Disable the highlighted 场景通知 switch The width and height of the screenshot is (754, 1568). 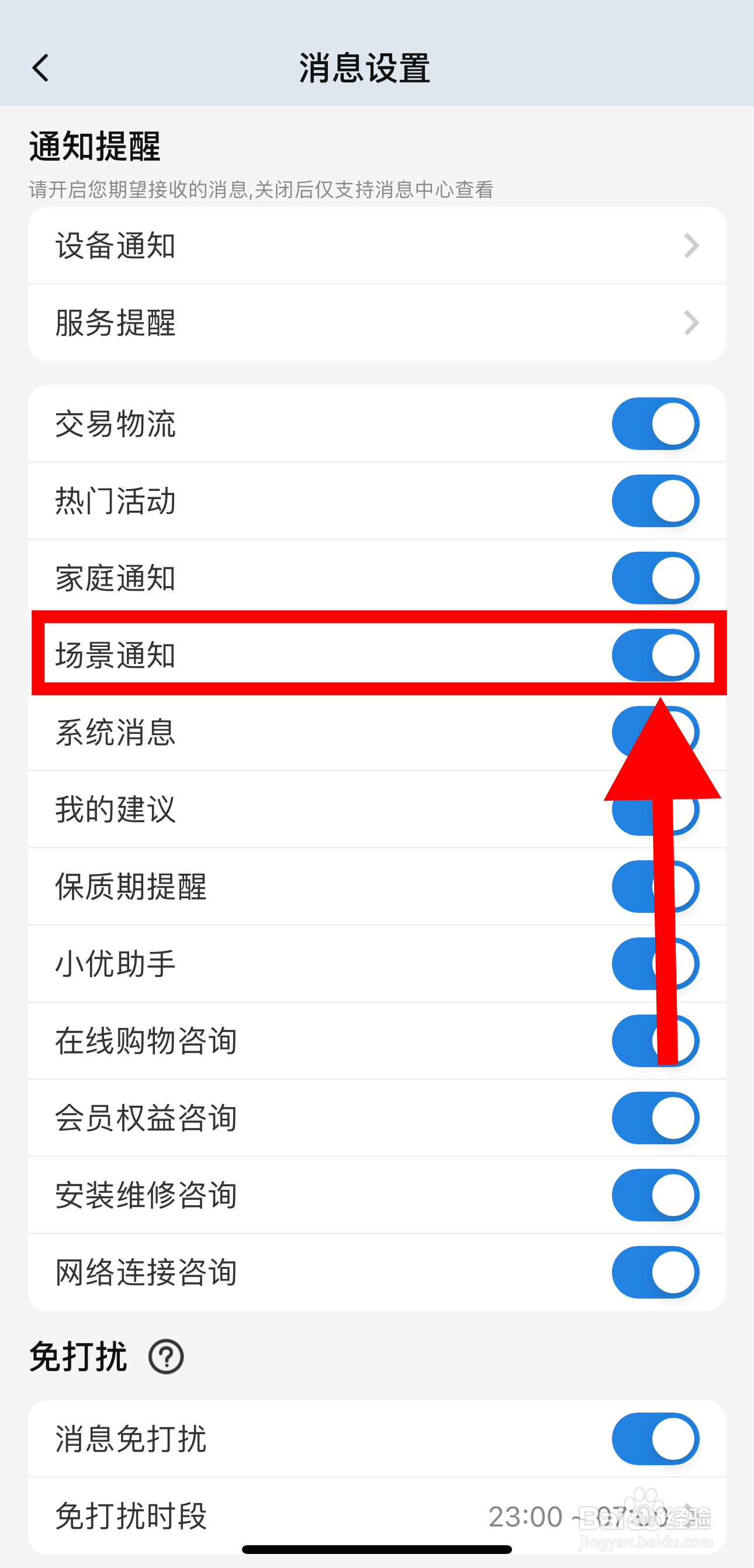pyautogui.click(x=654, y=655)
